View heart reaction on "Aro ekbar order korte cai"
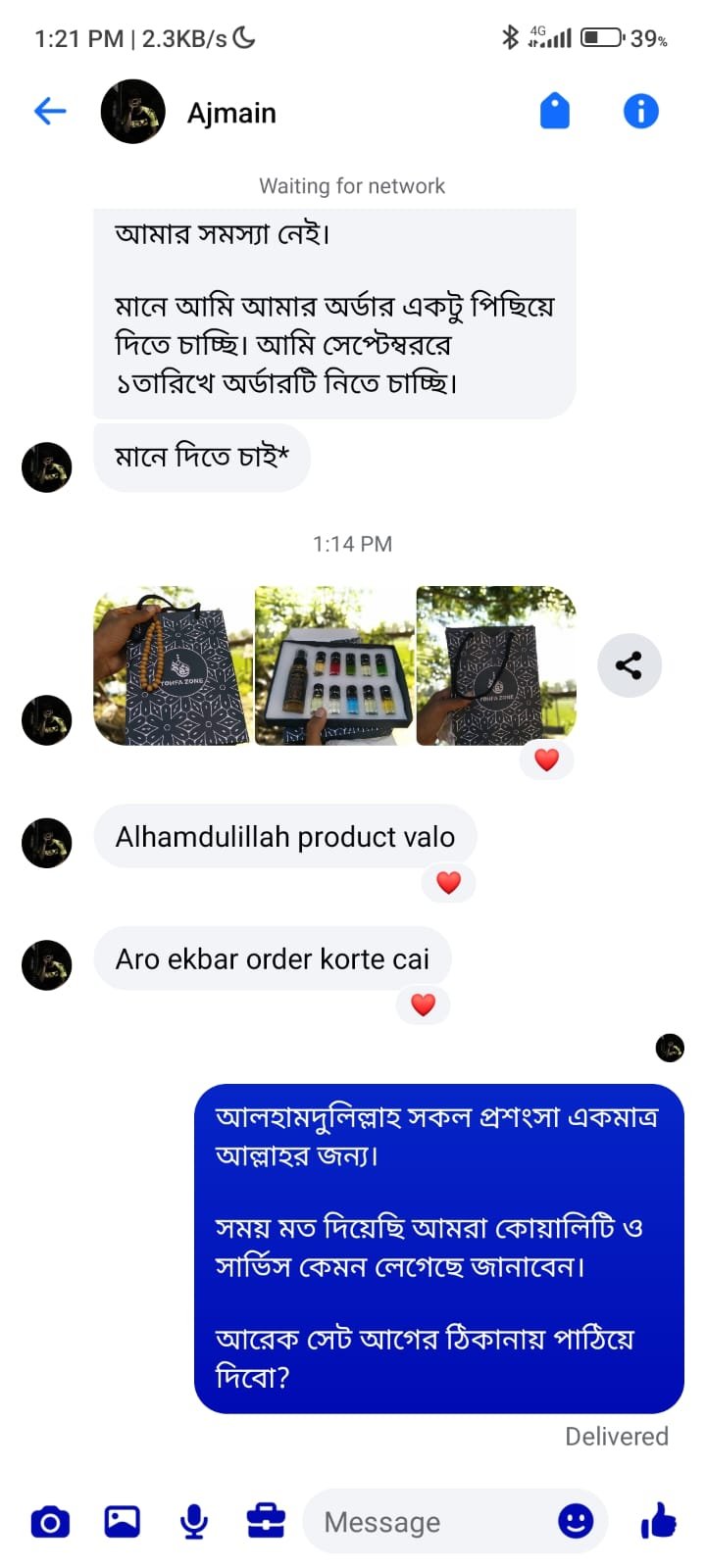The image size is (706, 1568). (423, 1004)
